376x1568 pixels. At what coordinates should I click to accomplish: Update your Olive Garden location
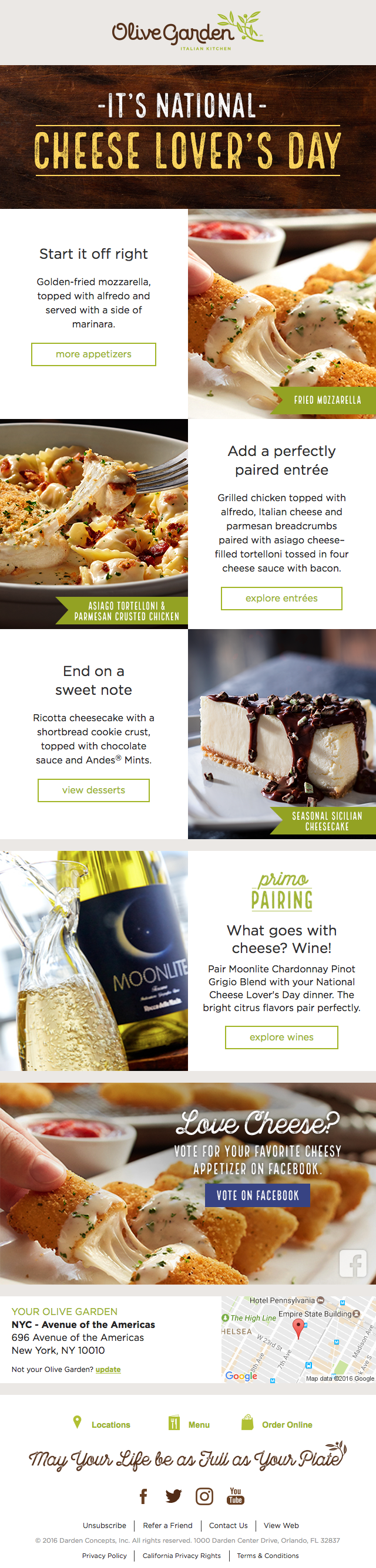108,1370
